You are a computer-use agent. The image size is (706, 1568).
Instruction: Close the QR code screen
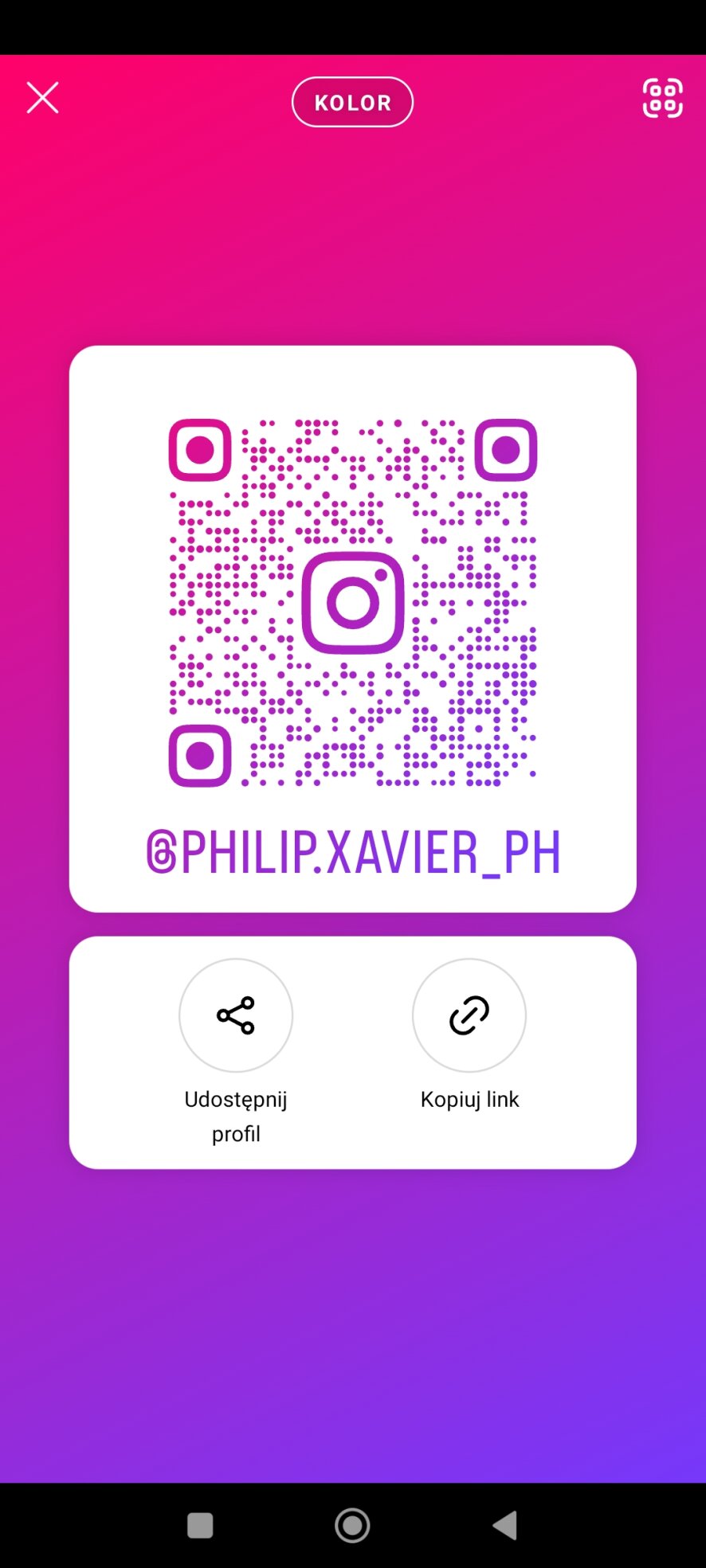coord(42,98)
